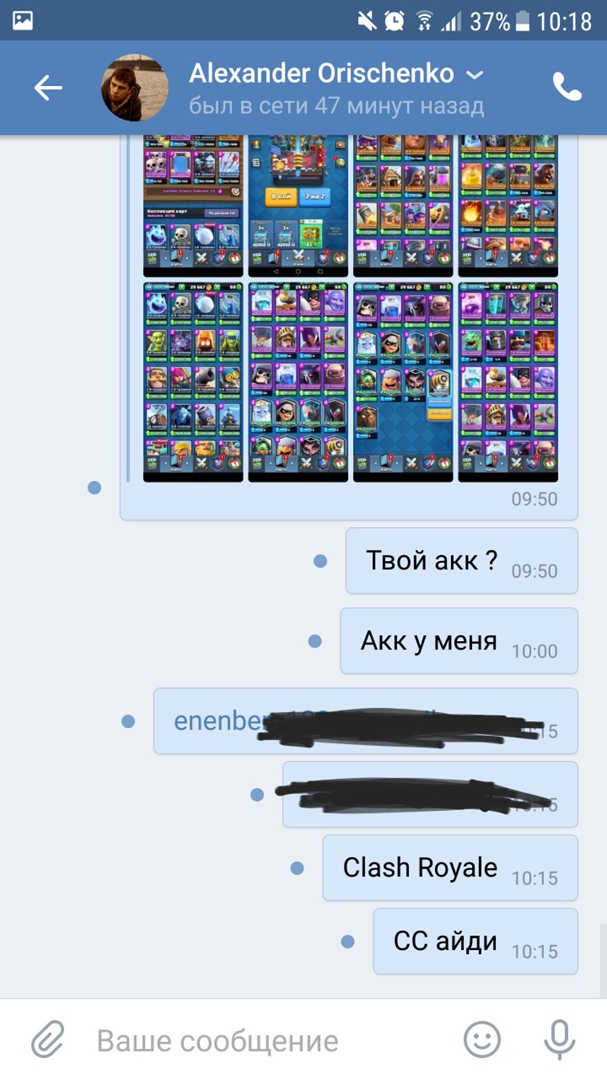Open the emoji picker
This screenshot has width=607, height=1080.
(x=483, y=1040)
